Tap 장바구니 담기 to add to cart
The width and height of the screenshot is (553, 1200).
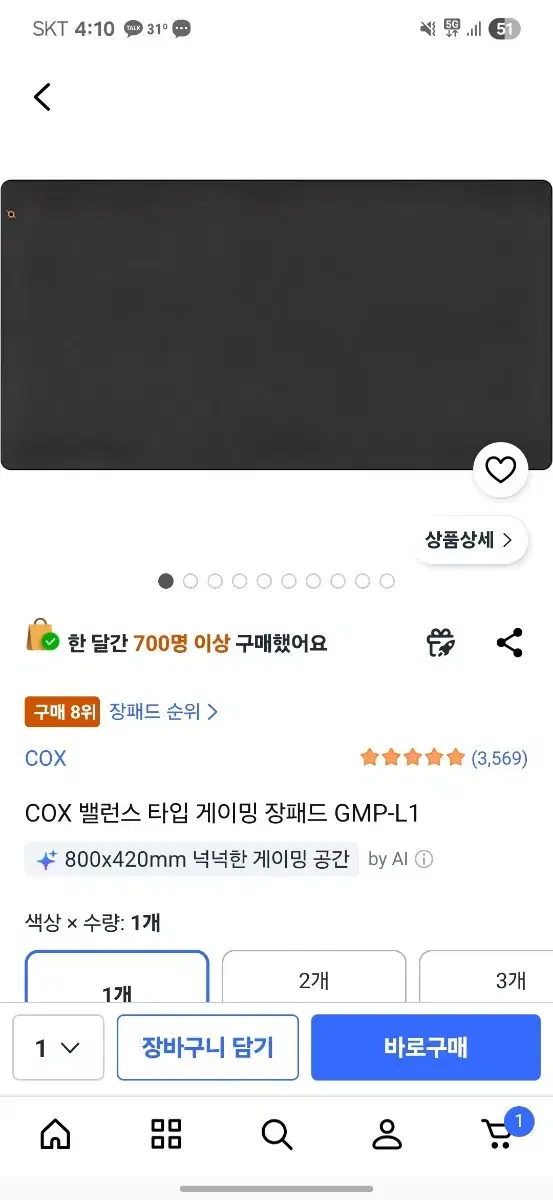[x=208, y=1048]
